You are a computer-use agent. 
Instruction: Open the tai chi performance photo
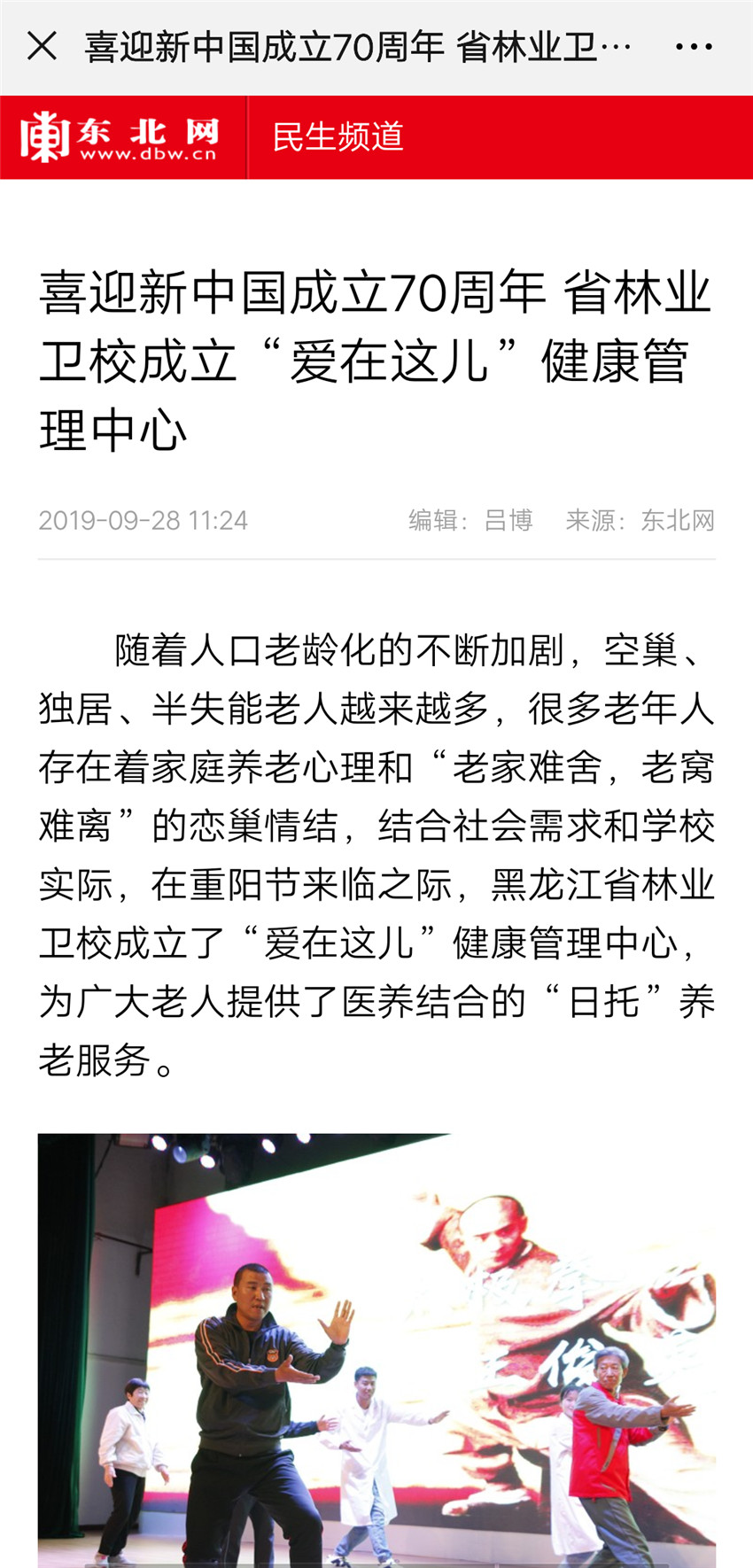point(376,1351)
